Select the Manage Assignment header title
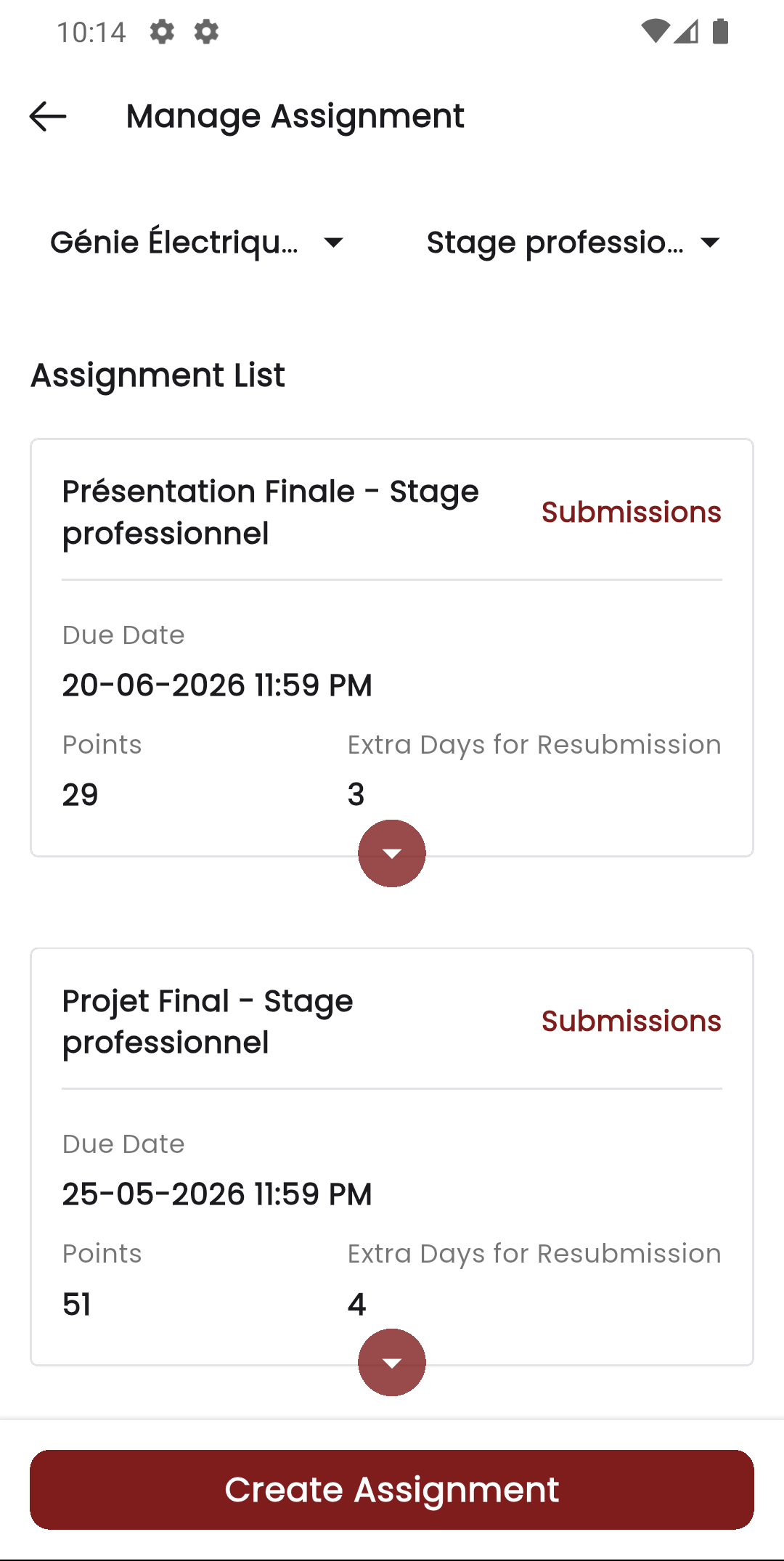This screenshot has height=1561, width=784. pyautogui.click(x=293, y=116)
